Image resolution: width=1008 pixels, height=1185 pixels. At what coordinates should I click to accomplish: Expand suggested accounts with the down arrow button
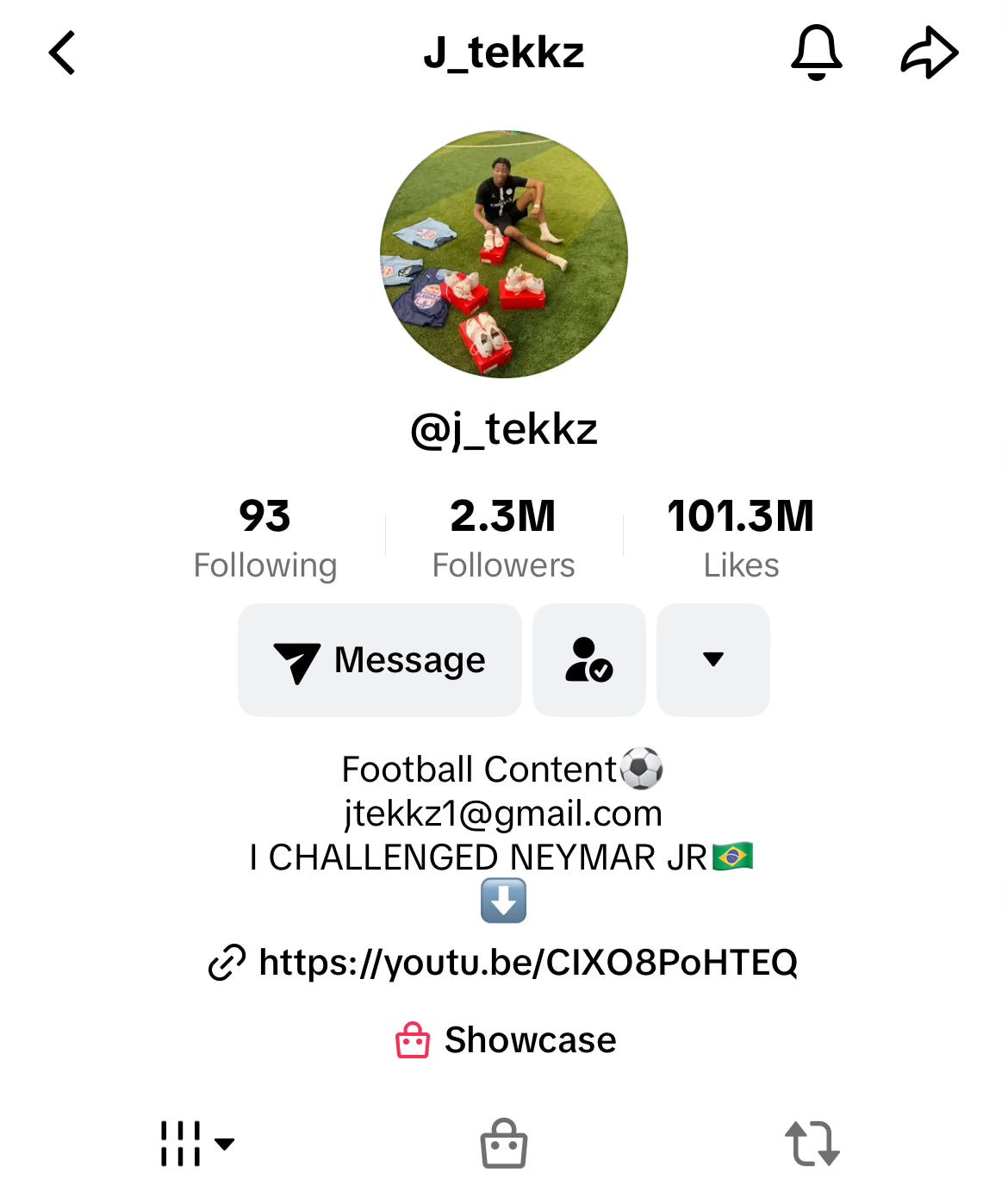click(713, 660)
